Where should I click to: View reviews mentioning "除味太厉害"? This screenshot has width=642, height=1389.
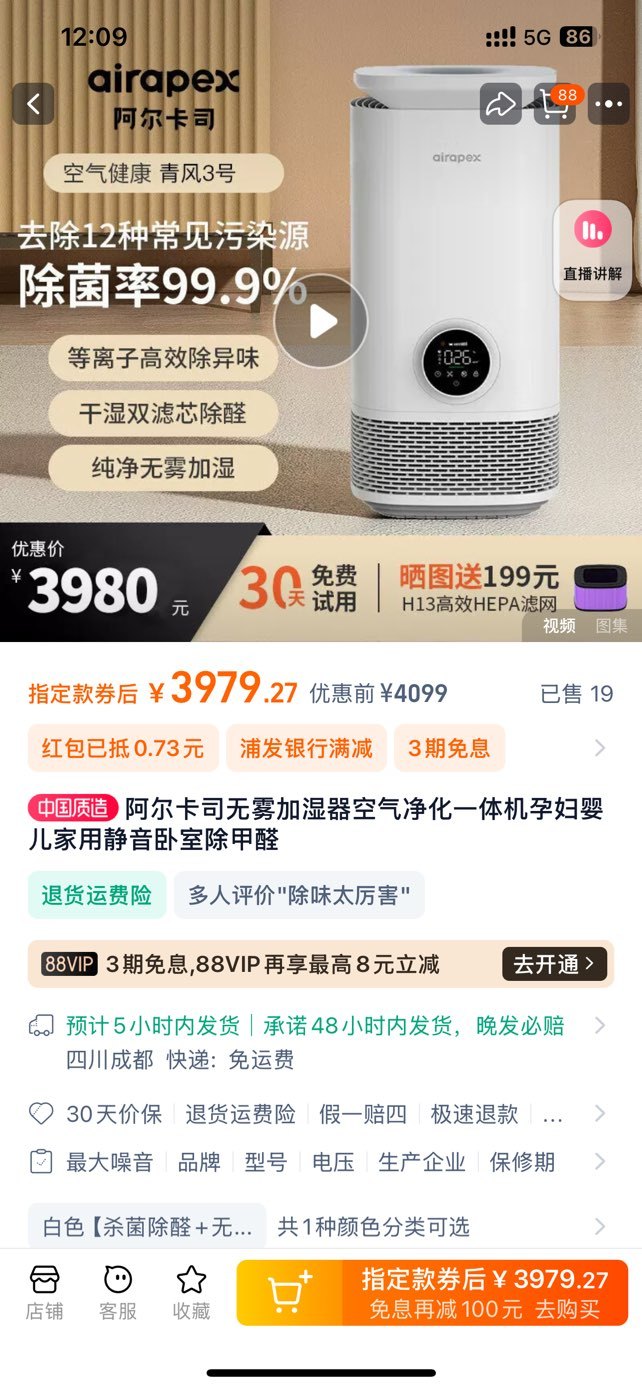tap(299, 895)
